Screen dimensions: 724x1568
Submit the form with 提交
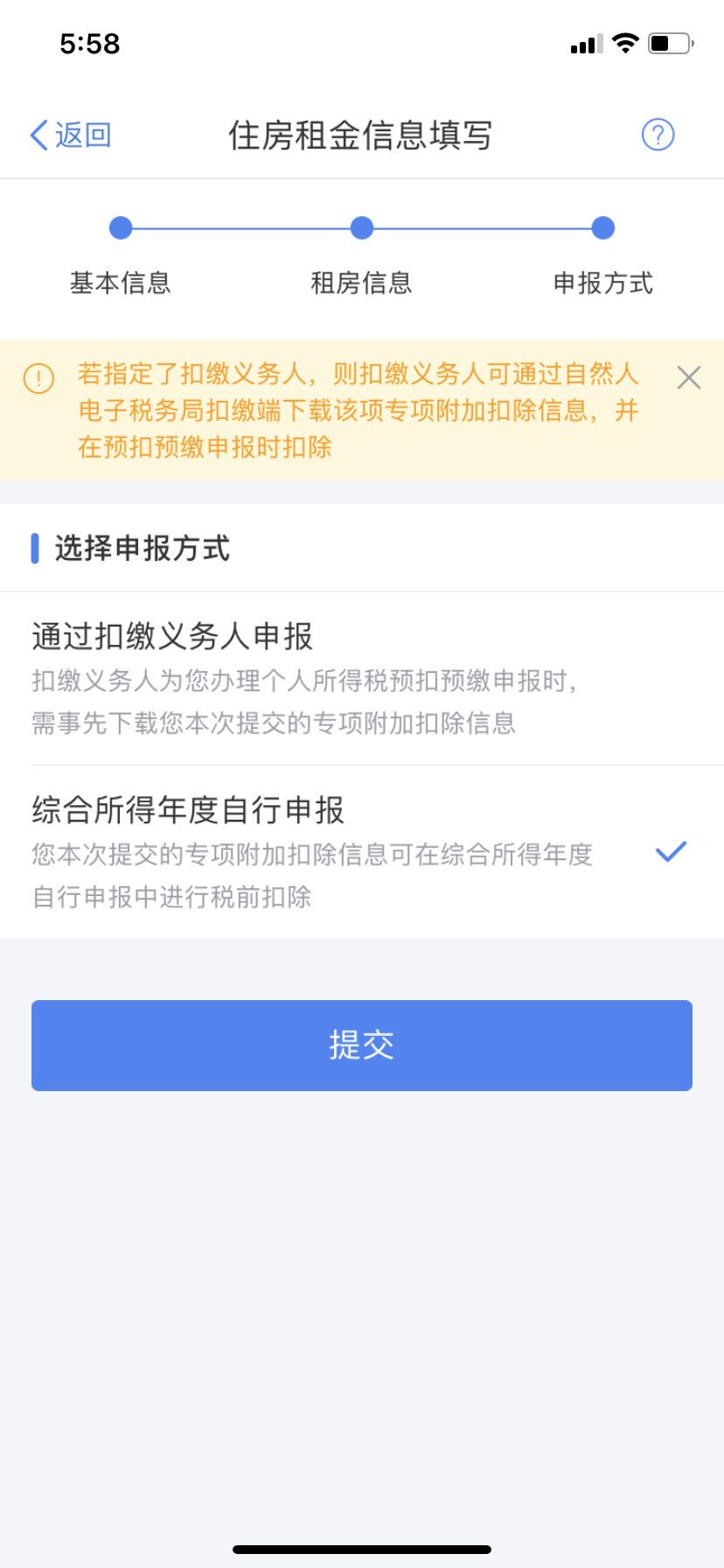361,1045
